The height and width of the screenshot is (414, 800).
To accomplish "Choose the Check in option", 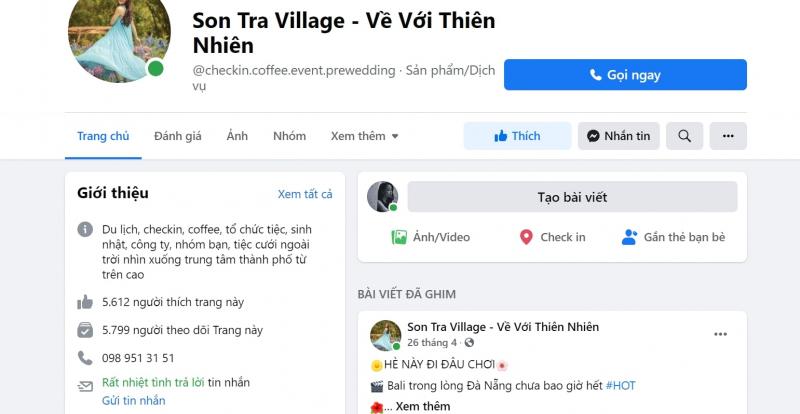I will pyautogui.click(x=552, y=237).
